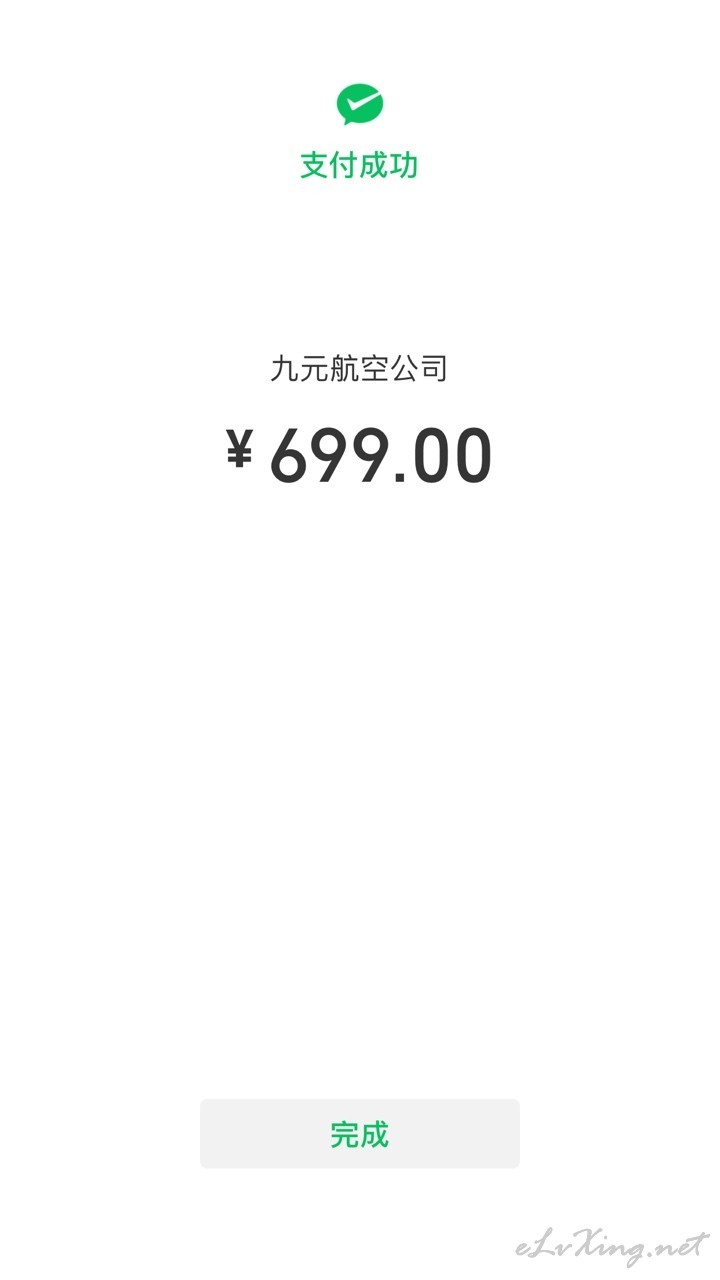Tap the 完成 button to finish
Viewport: 720px width, 1280px height.
point(359,1134)
